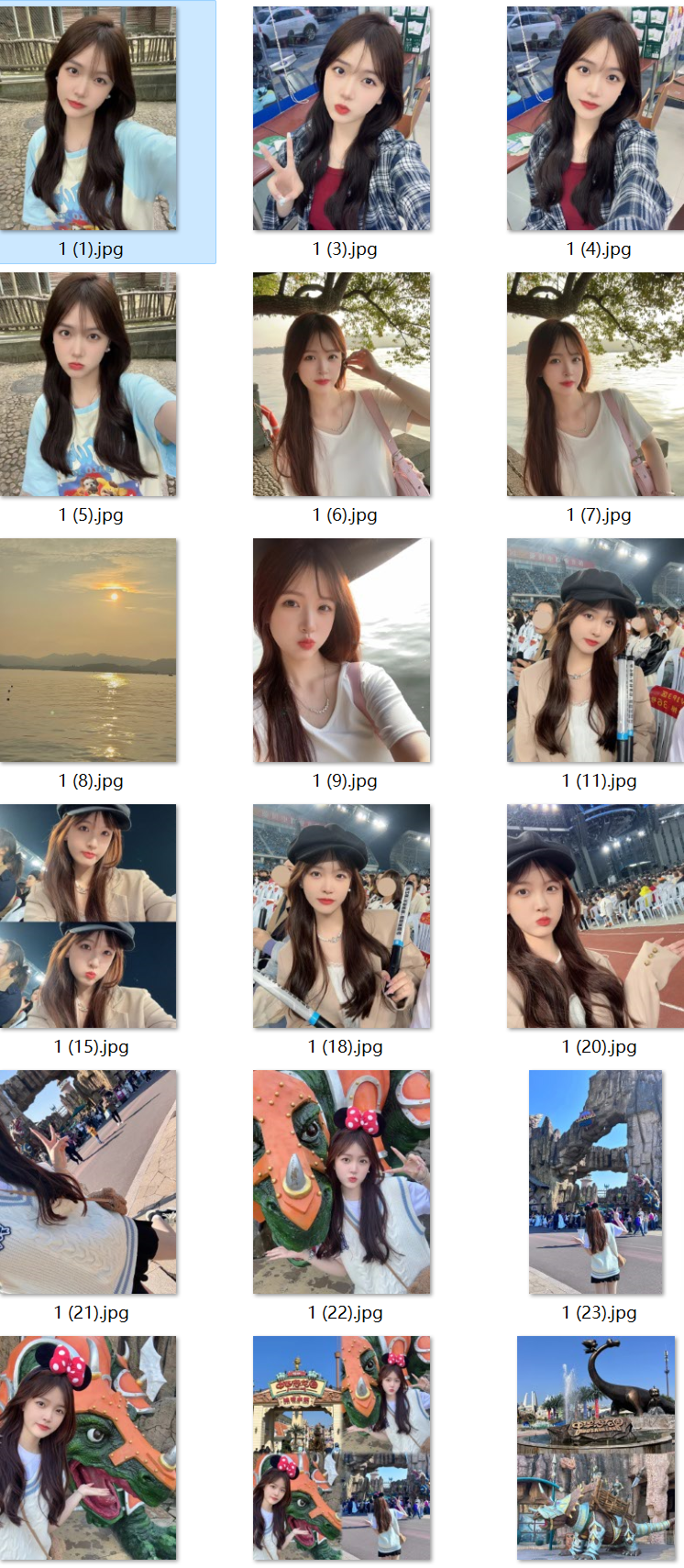Open the file 1 (1).jpg
The width and height of the screenshot is (684, 1568).
[88, 119]
